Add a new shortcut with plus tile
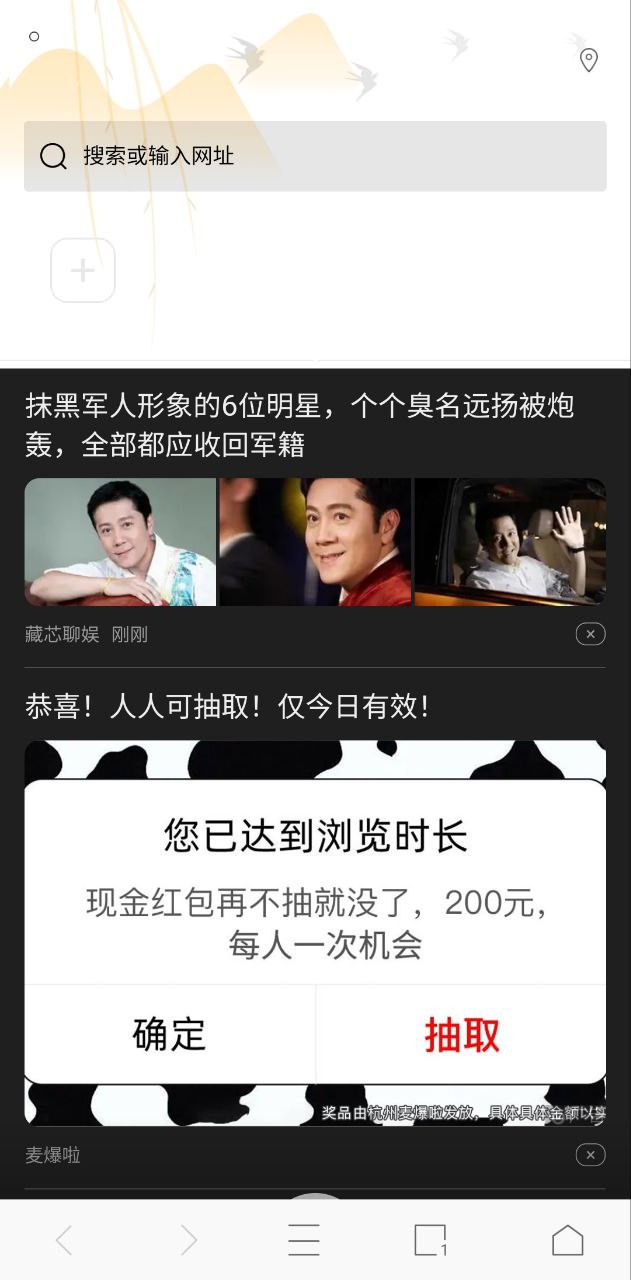The height and width of the screenshot is (1280, 631). click(x=83, y=270)
